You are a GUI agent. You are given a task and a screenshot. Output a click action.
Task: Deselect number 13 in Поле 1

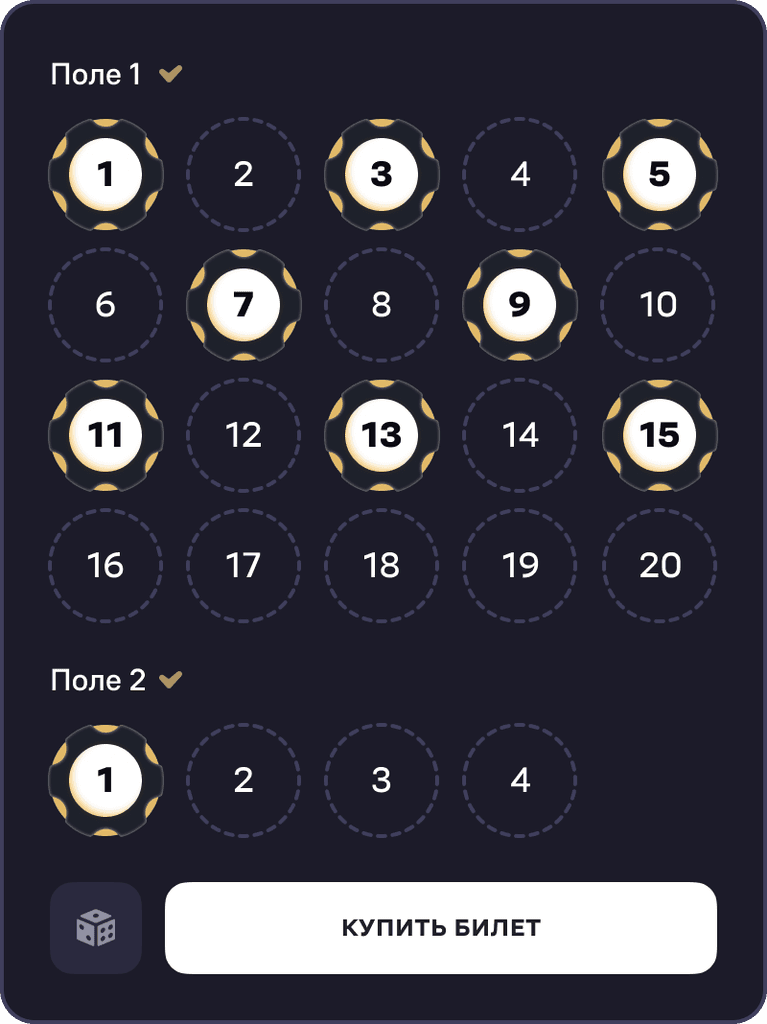click(x=382, y=435)
